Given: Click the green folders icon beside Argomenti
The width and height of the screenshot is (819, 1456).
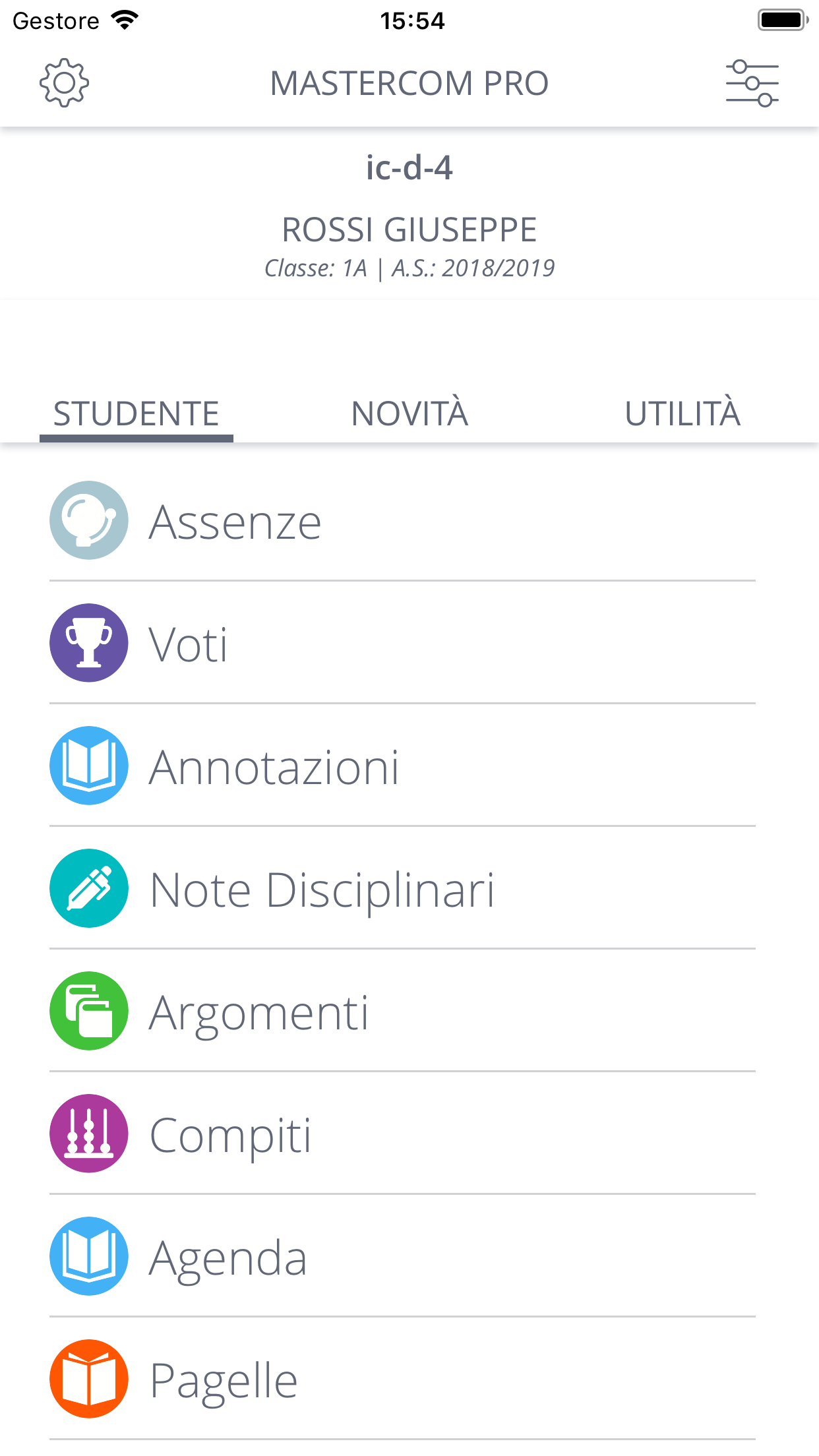Looking at the screenshot, I should pos(88,1011).
